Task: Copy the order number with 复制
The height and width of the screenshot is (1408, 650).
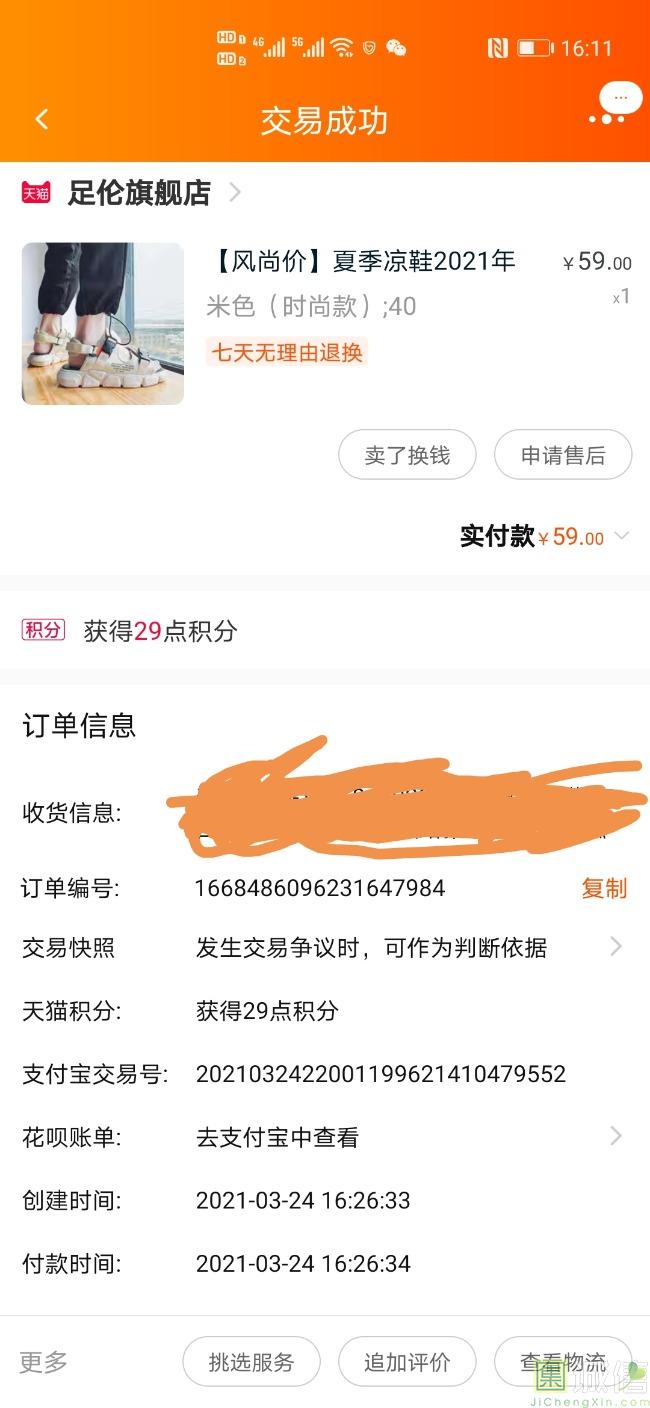Action: pyautogui.click(x=604, y=888)
